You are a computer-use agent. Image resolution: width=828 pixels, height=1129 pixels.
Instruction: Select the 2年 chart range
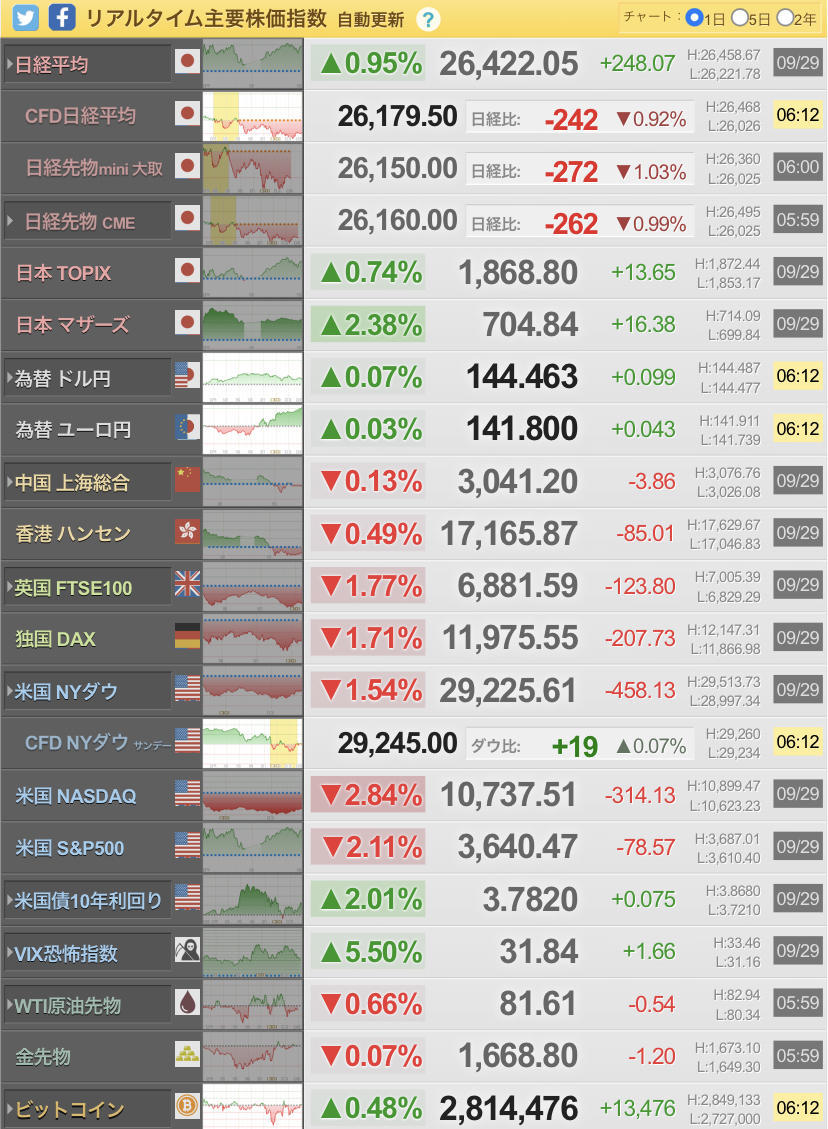(785, 17)
